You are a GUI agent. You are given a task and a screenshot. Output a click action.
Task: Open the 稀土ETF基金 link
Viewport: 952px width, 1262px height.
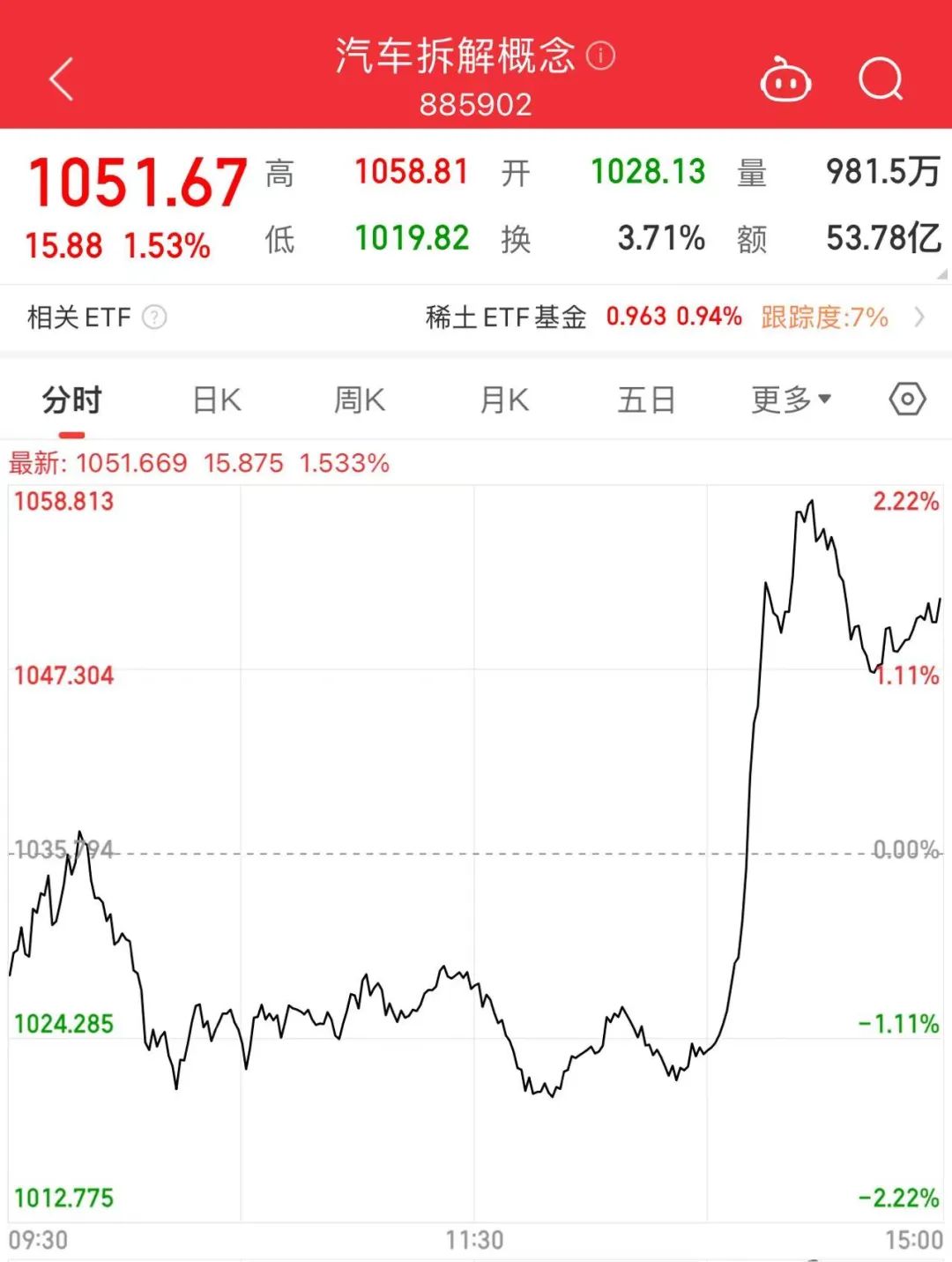[x=505, y=317]
